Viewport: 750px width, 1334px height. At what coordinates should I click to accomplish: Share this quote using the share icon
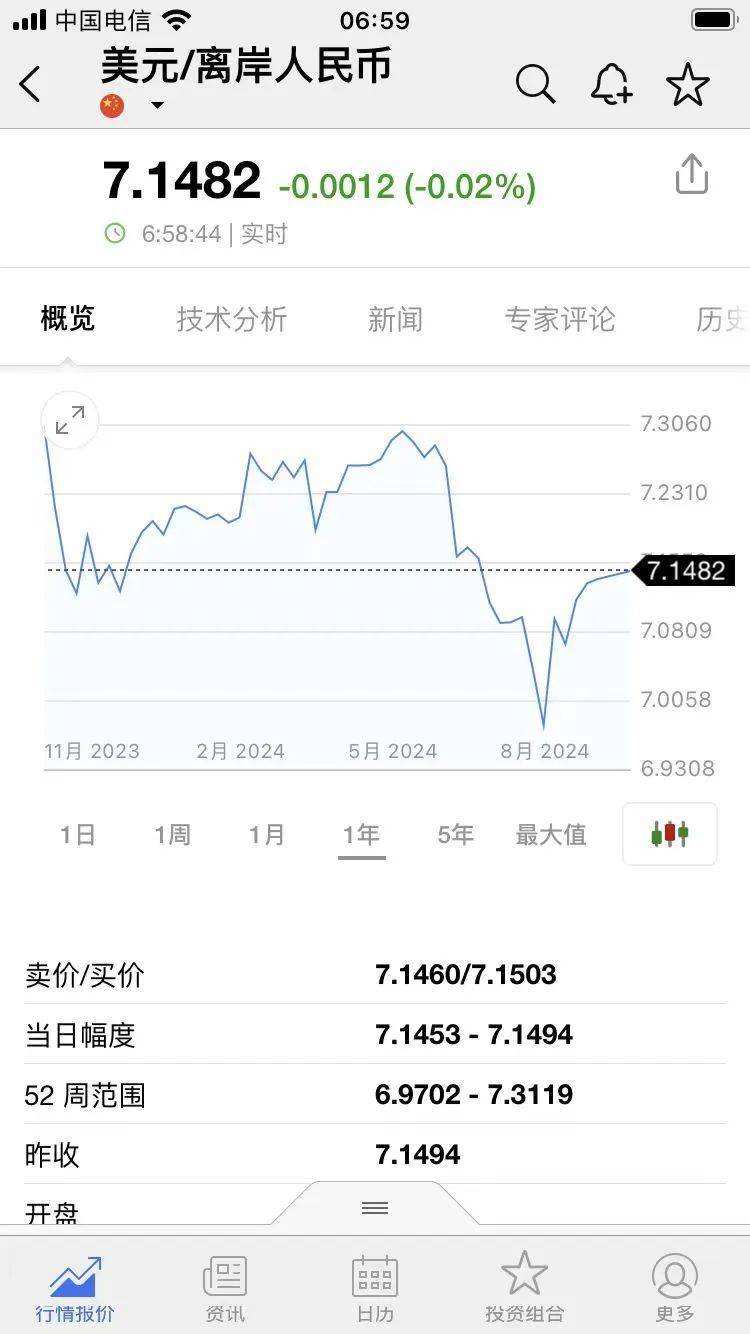point(691,172)
